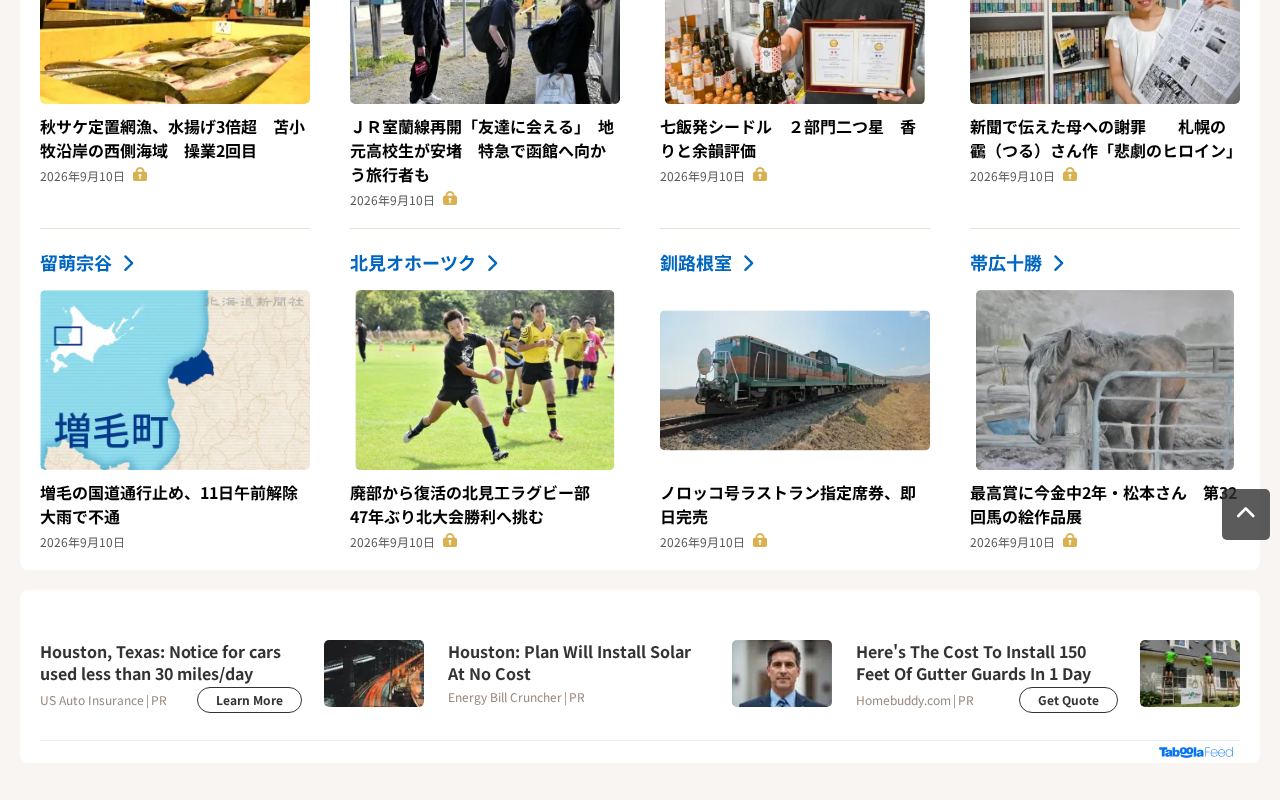The image size is (1280, 800).
Task: Tap Learn More on the auto insurance ad
Action: 249,700
